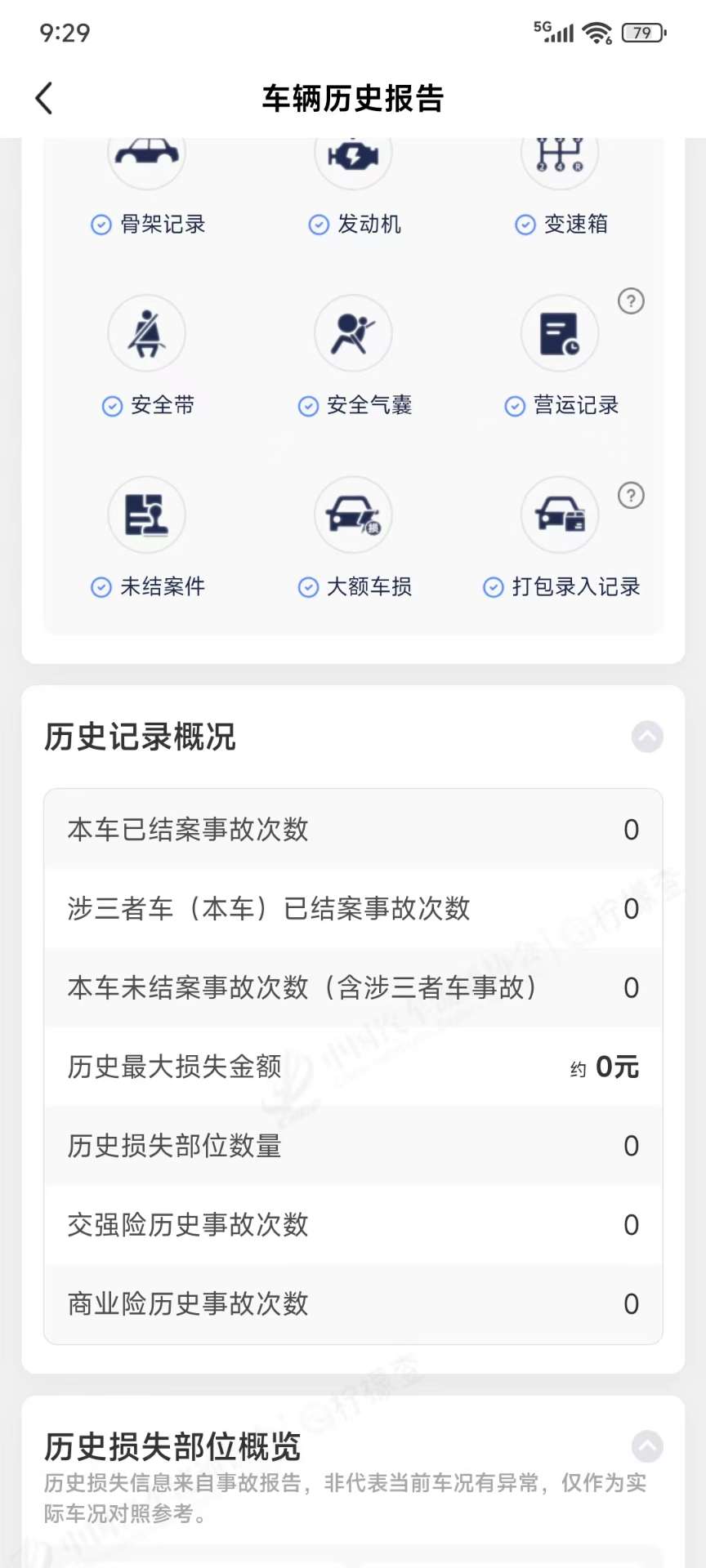Open the 打包录入记录 item
706x1568 pixels.
(561, 538)
